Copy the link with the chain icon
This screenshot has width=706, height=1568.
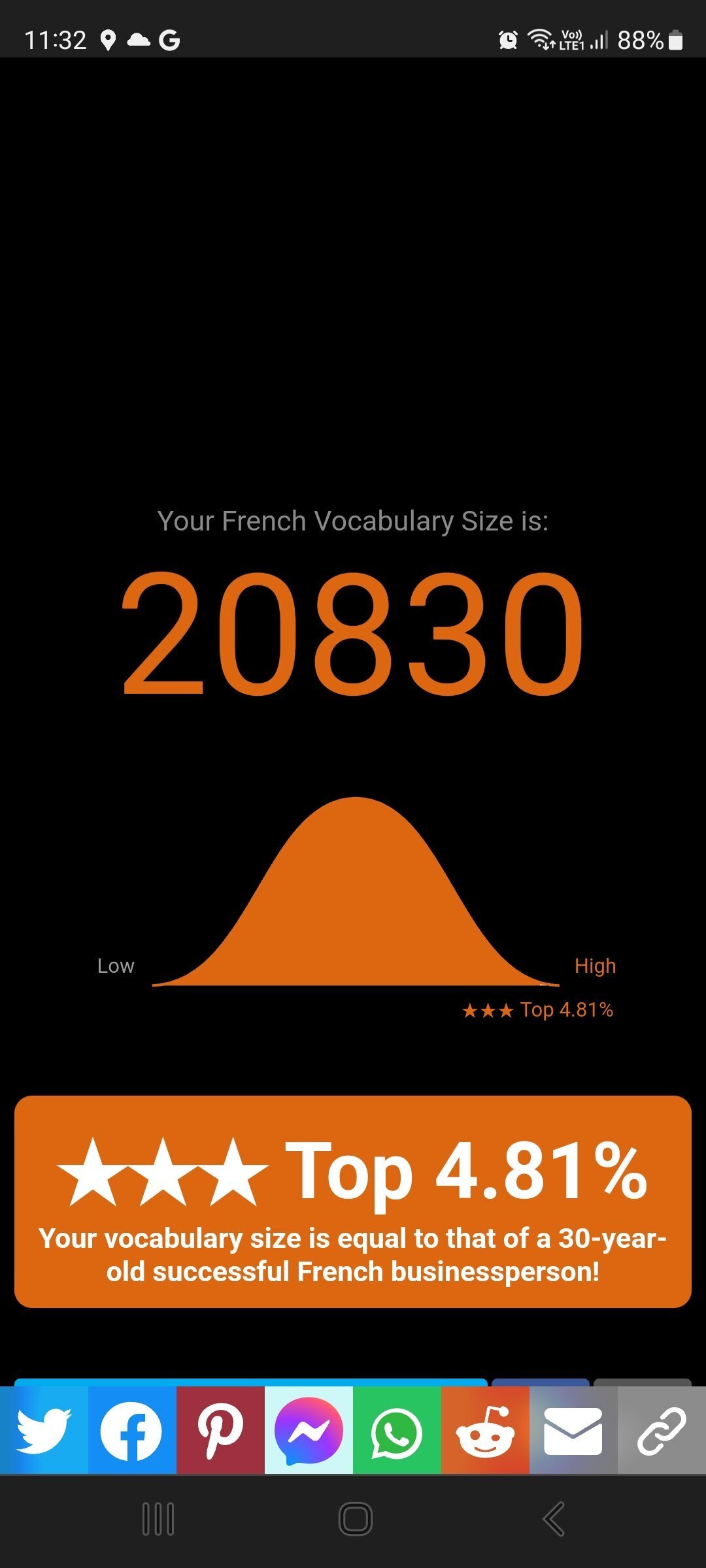(x=662, y=1431)
